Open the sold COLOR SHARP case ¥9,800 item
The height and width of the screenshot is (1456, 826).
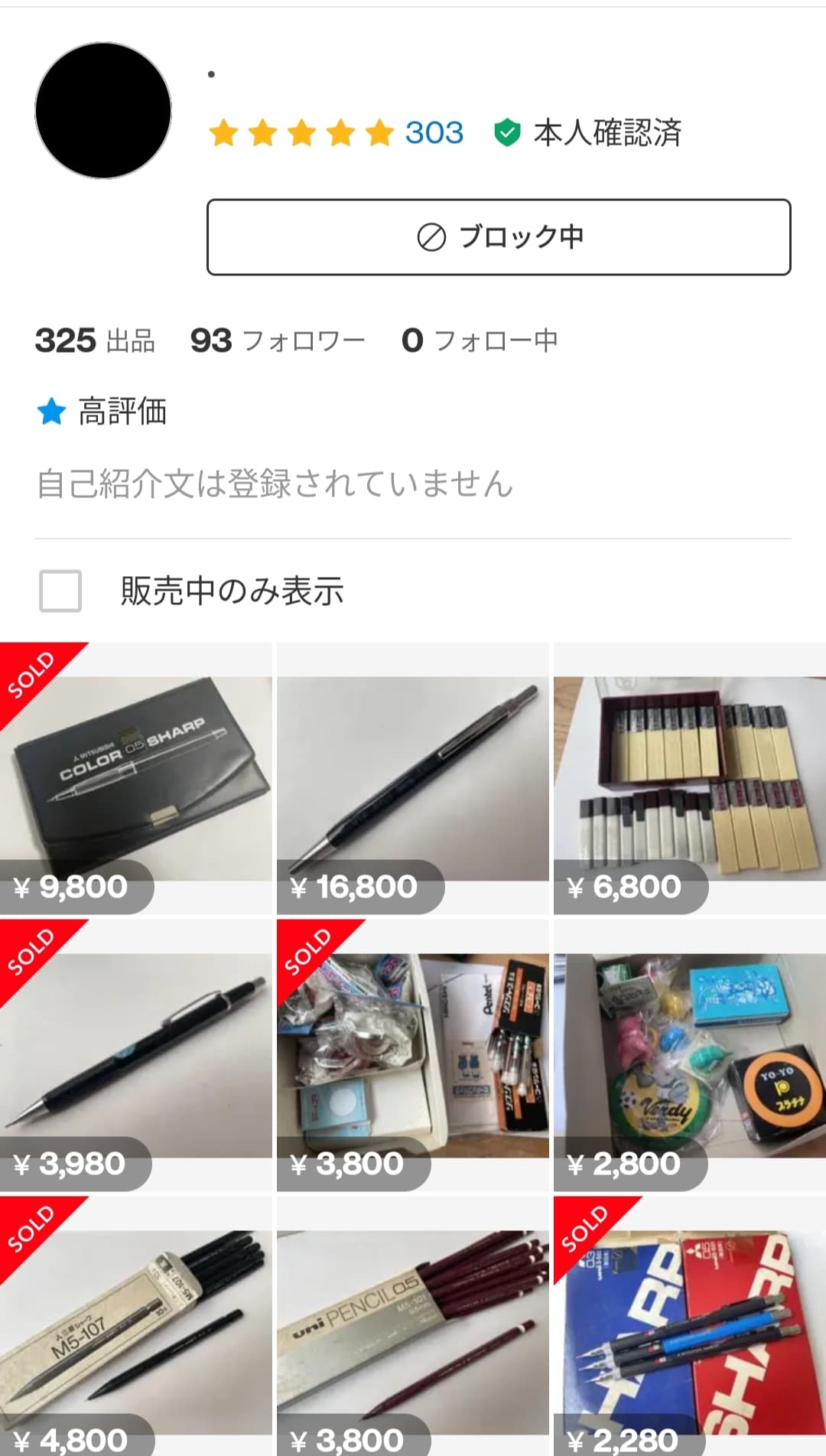click(x=136, y=778)
